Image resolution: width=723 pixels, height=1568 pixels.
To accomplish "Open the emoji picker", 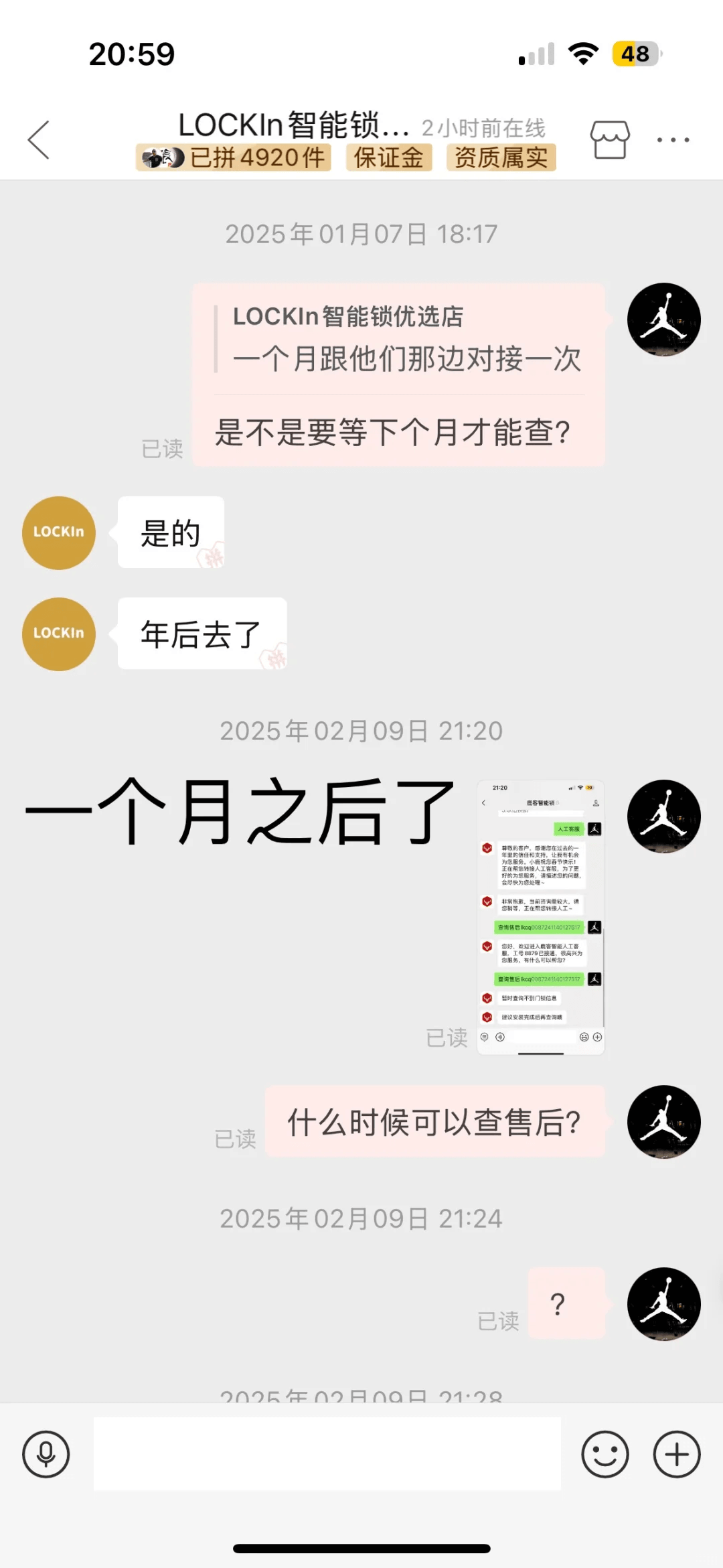I will pyautogui.click(x=605, y=1454).
